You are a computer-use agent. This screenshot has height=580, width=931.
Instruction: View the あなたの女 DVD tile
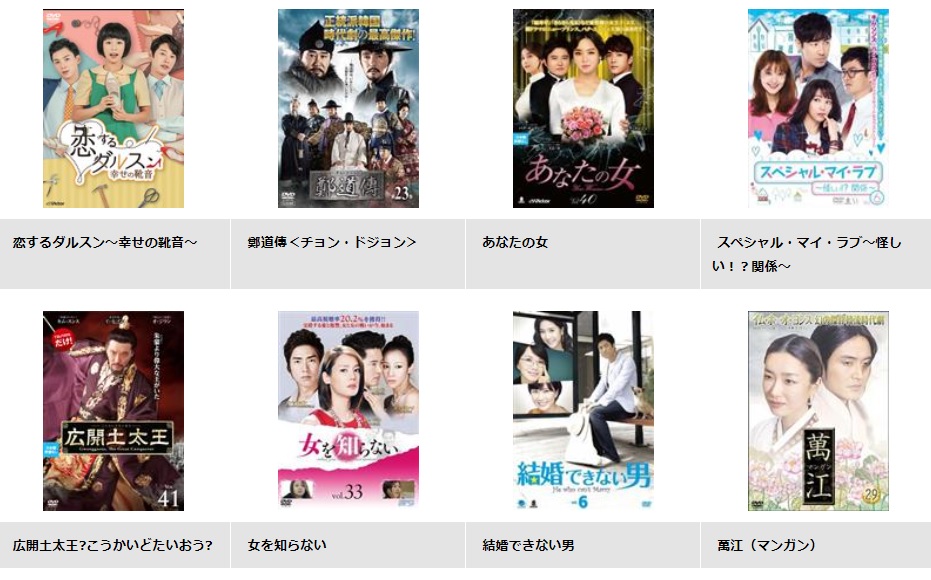click(583, 108)
